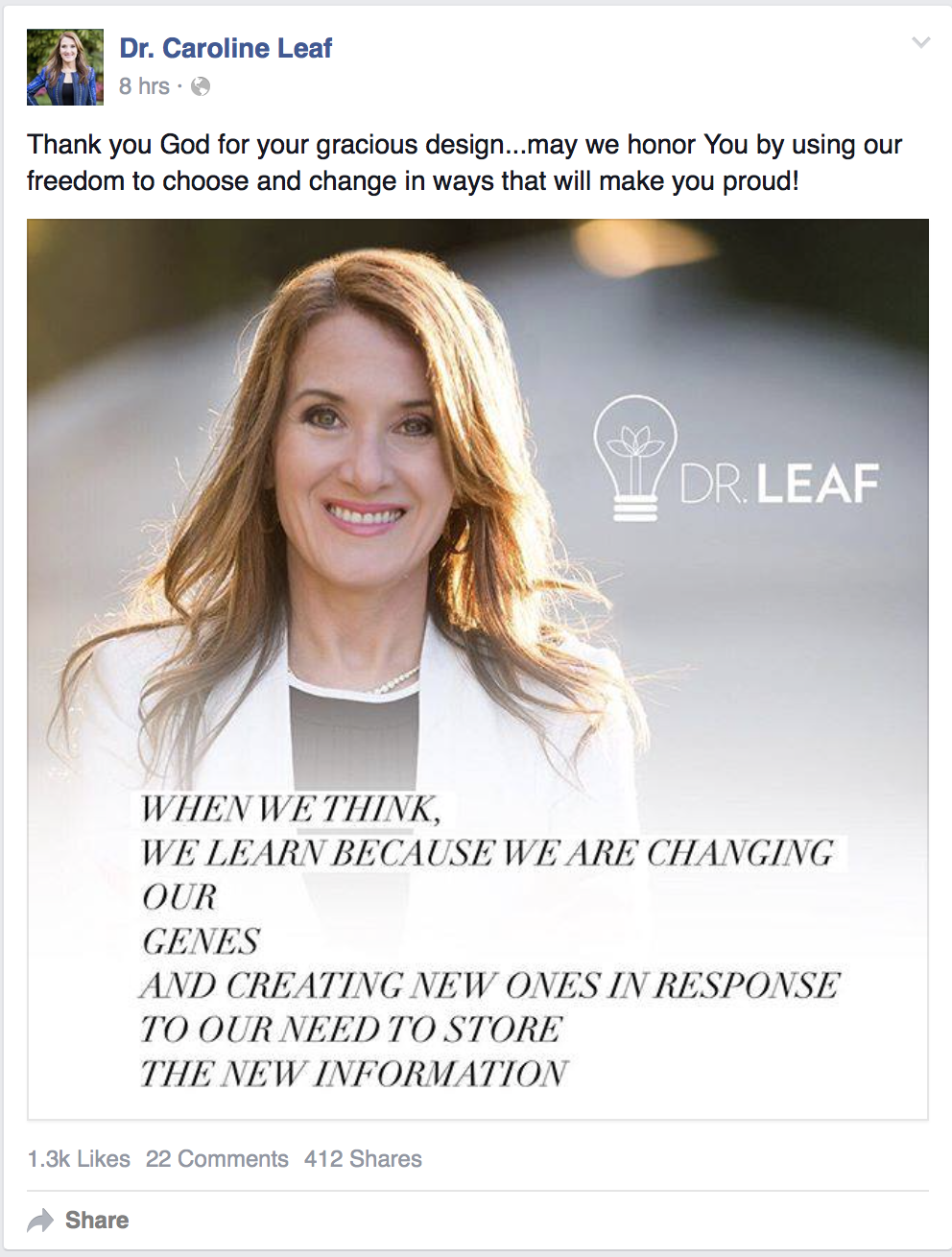Open Dr. Caroline Leaf's profile picture
The image size is (952, 1257).
coord(64,66)
